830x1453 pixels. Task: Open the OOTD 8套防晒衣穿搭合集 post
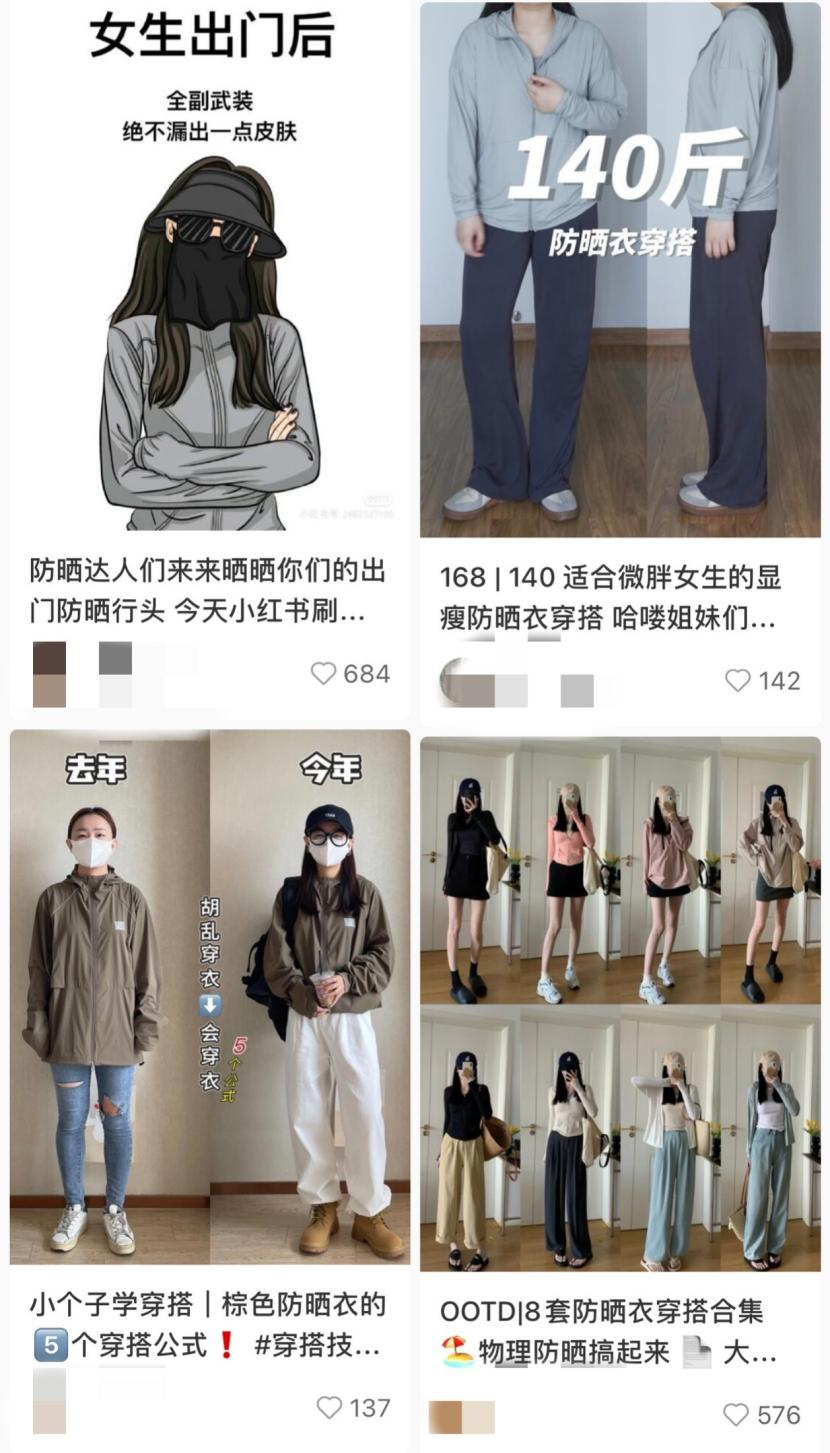[620, 1003]
